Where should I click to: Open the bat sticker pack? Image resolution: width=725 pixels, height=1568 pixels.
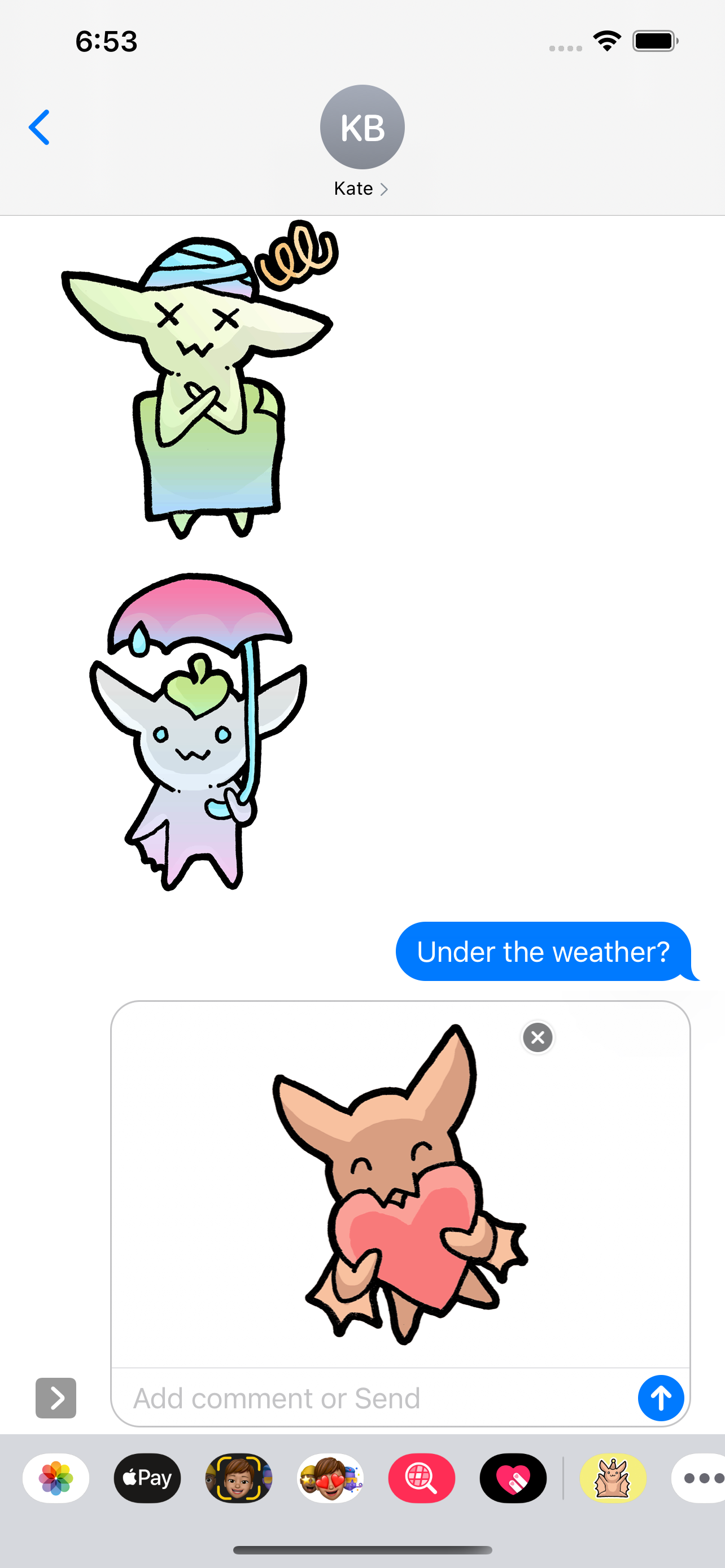(613, 1478)
